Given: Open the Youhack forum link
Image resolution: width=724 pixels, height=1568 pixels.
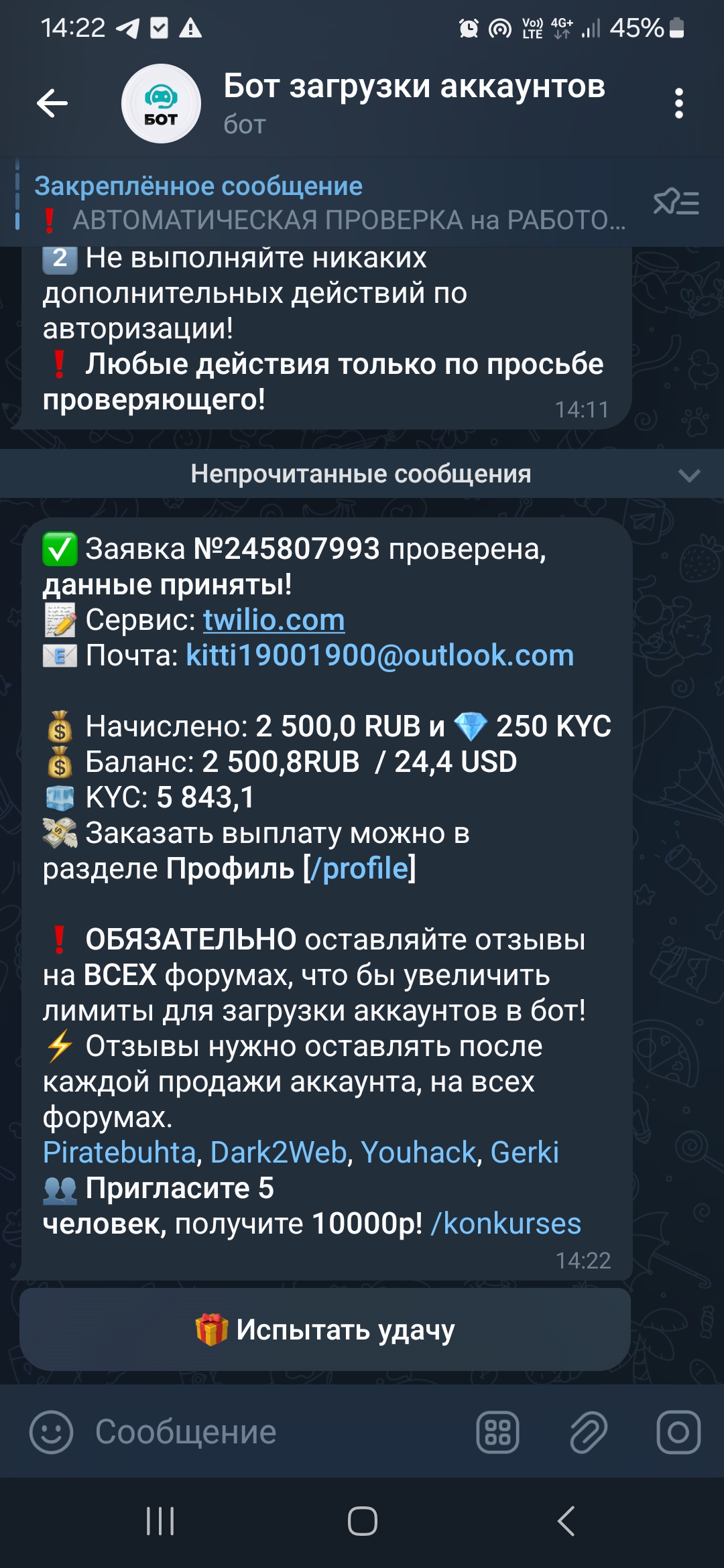Looking at the screenshot, I should tap(418, 1153).
